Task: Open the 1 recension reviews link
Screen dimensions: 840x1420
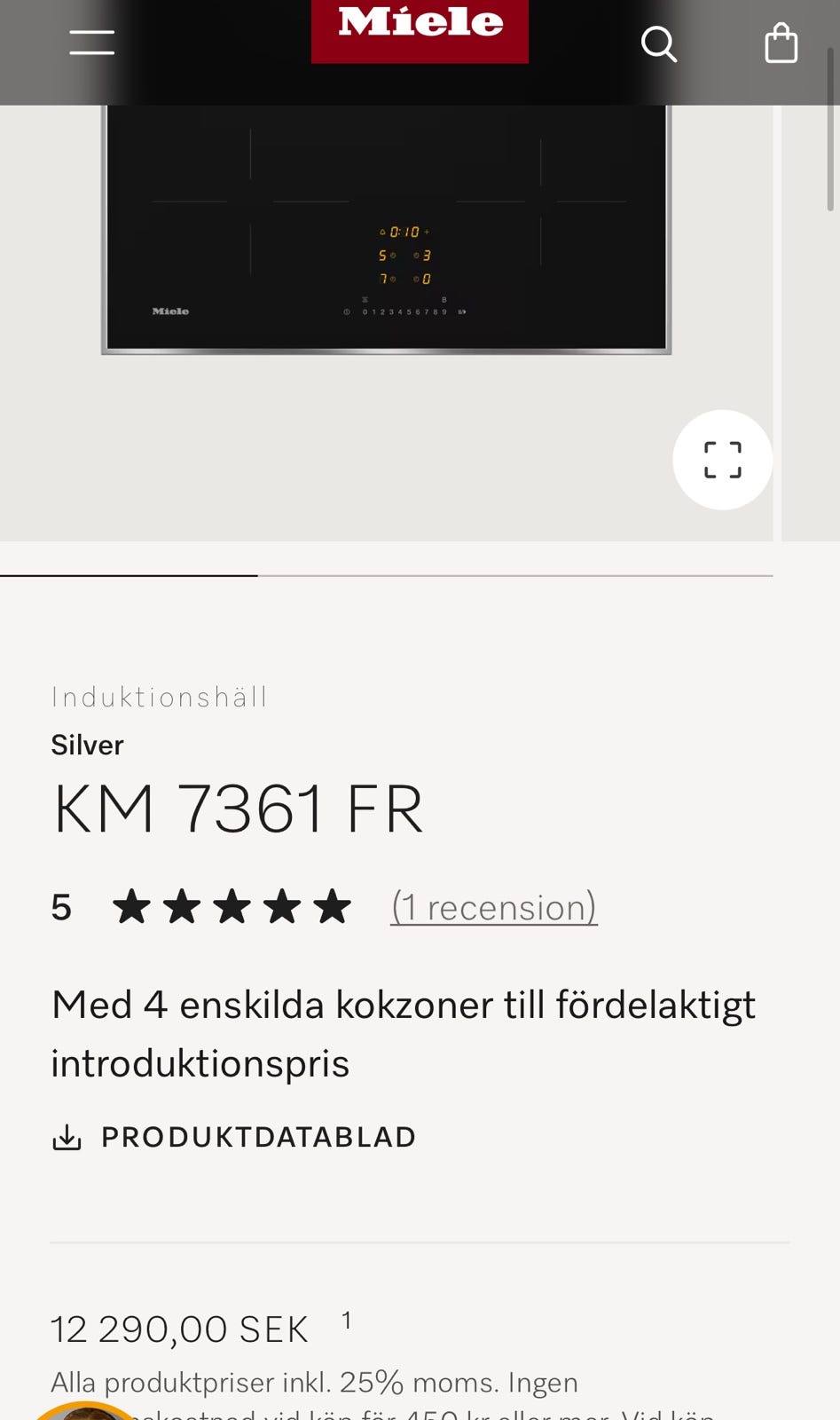Action: coord(494,907)
